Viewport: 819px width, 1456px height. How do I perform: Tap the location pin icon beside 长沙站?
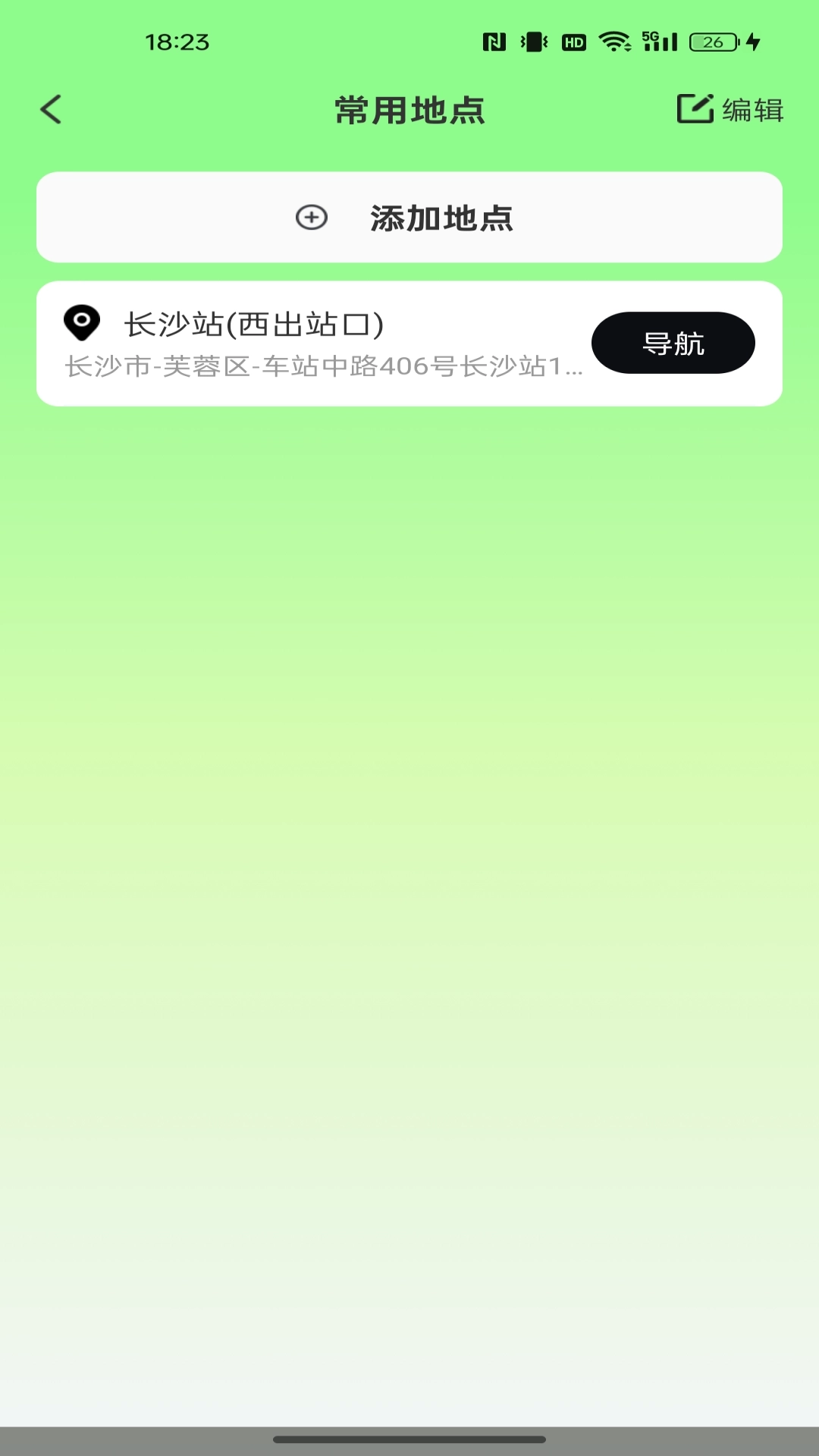80,322
